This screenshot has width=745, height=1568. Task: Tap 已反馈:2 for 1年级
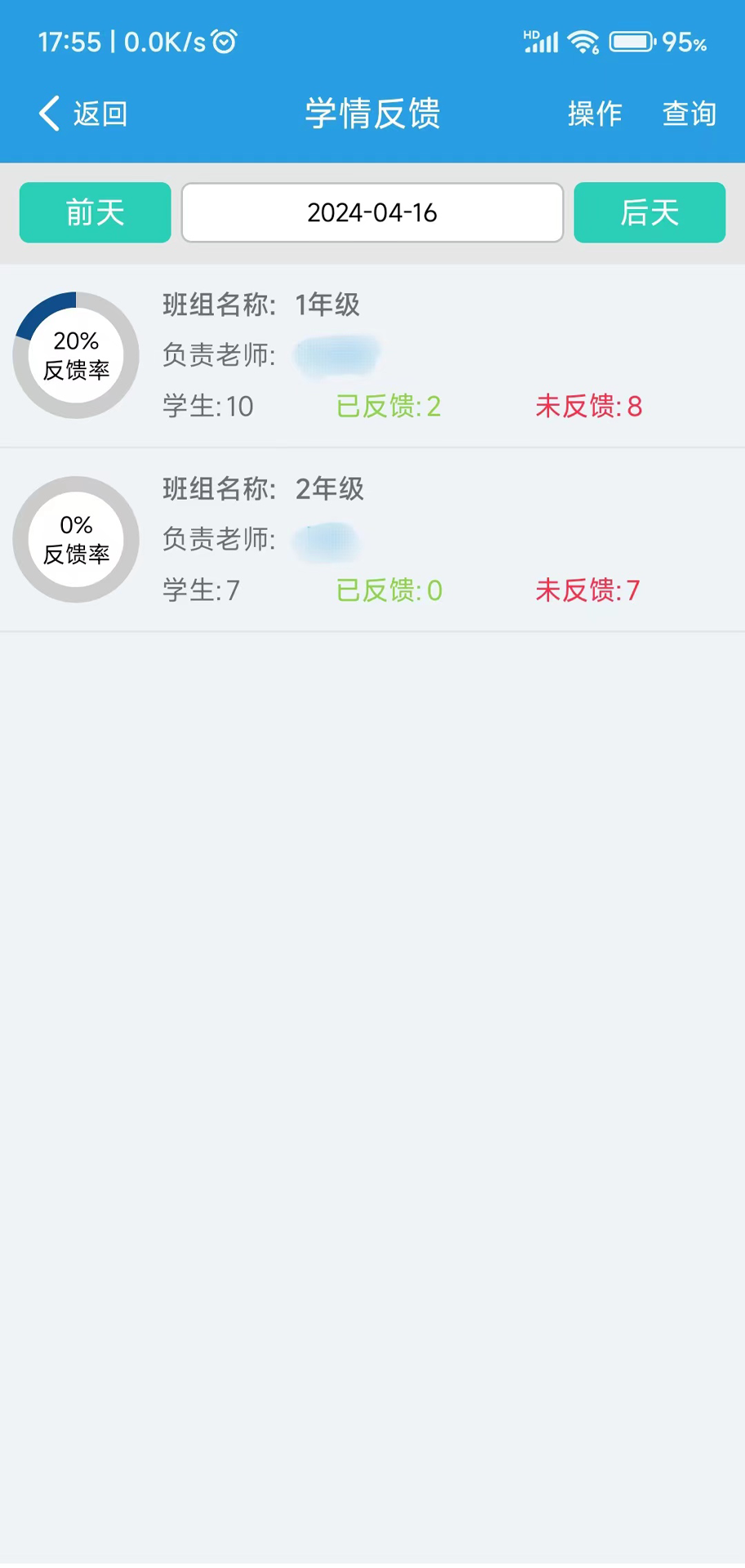point(387,406)
